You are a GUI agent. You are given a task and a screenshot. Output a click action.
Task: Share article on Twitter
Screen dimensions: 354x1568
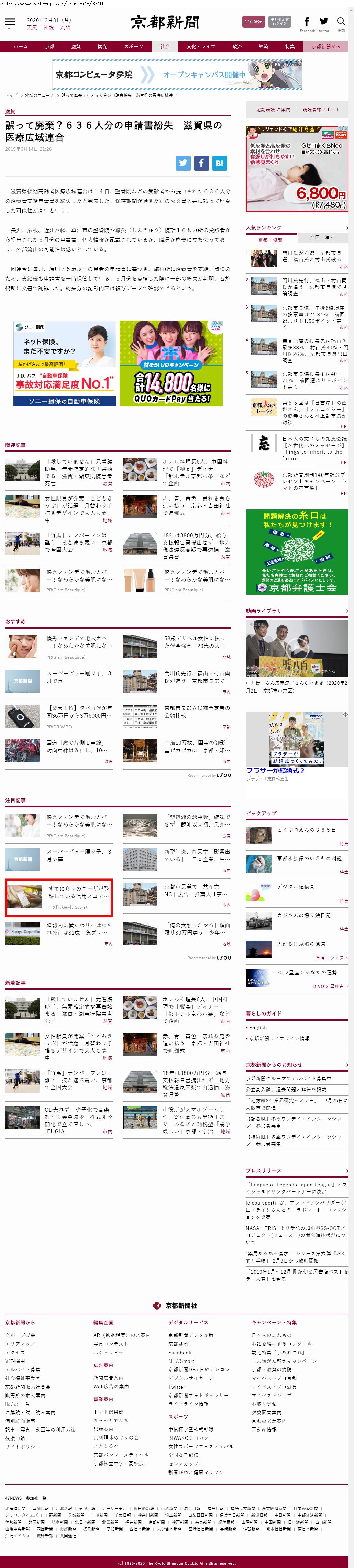(184, 163)
